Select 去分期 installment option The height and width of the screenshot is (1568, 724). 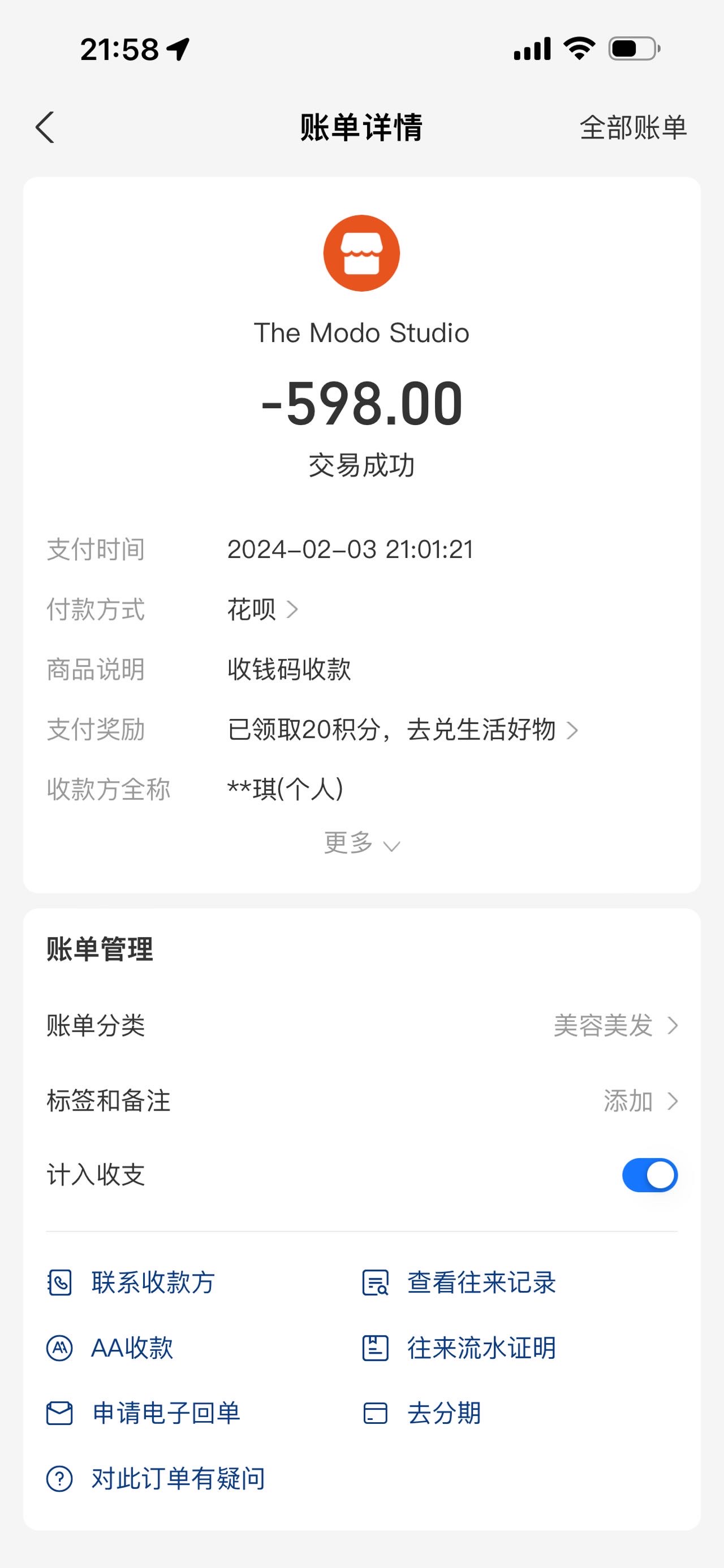pos(421,1413)
